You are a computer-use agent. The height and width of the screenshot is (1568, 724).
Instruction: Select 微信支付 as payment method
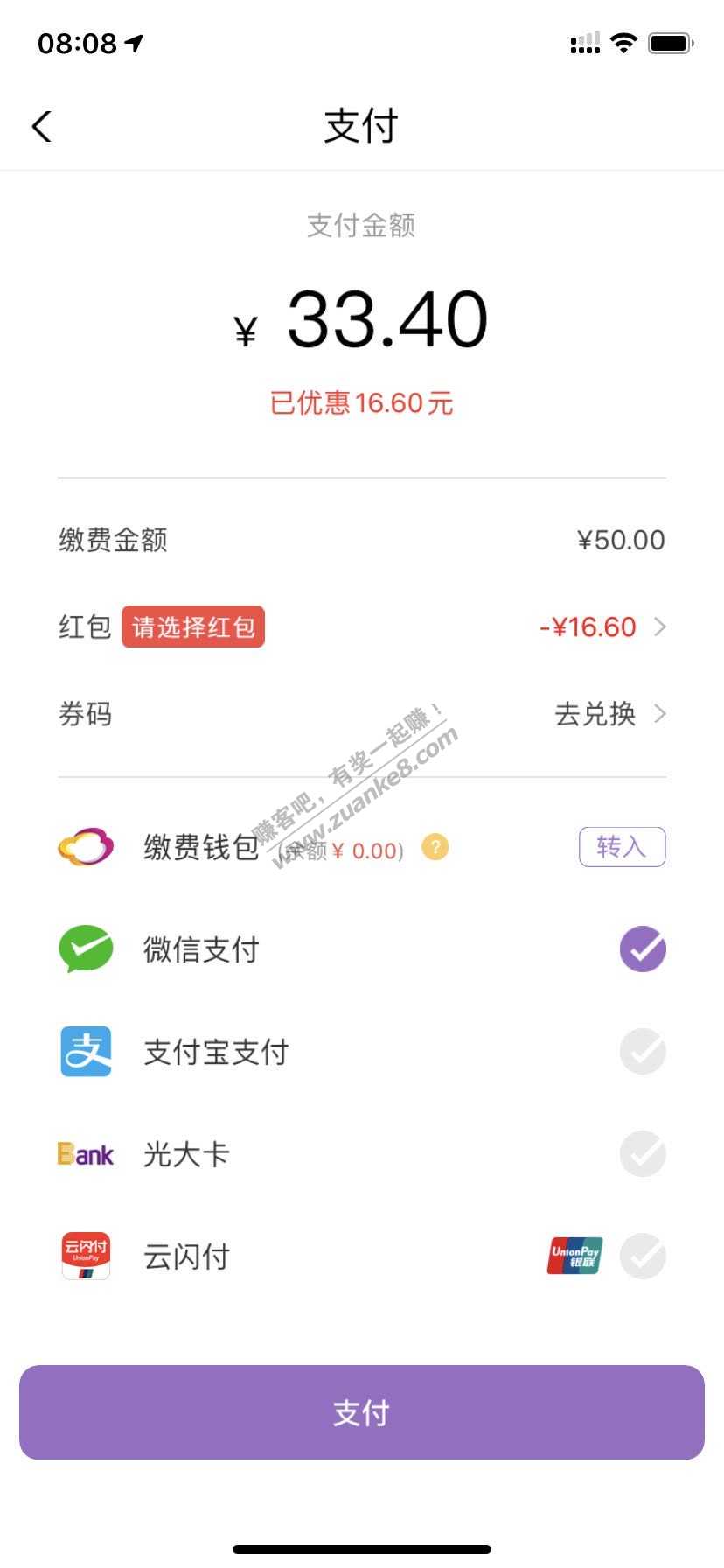[643, 949]
